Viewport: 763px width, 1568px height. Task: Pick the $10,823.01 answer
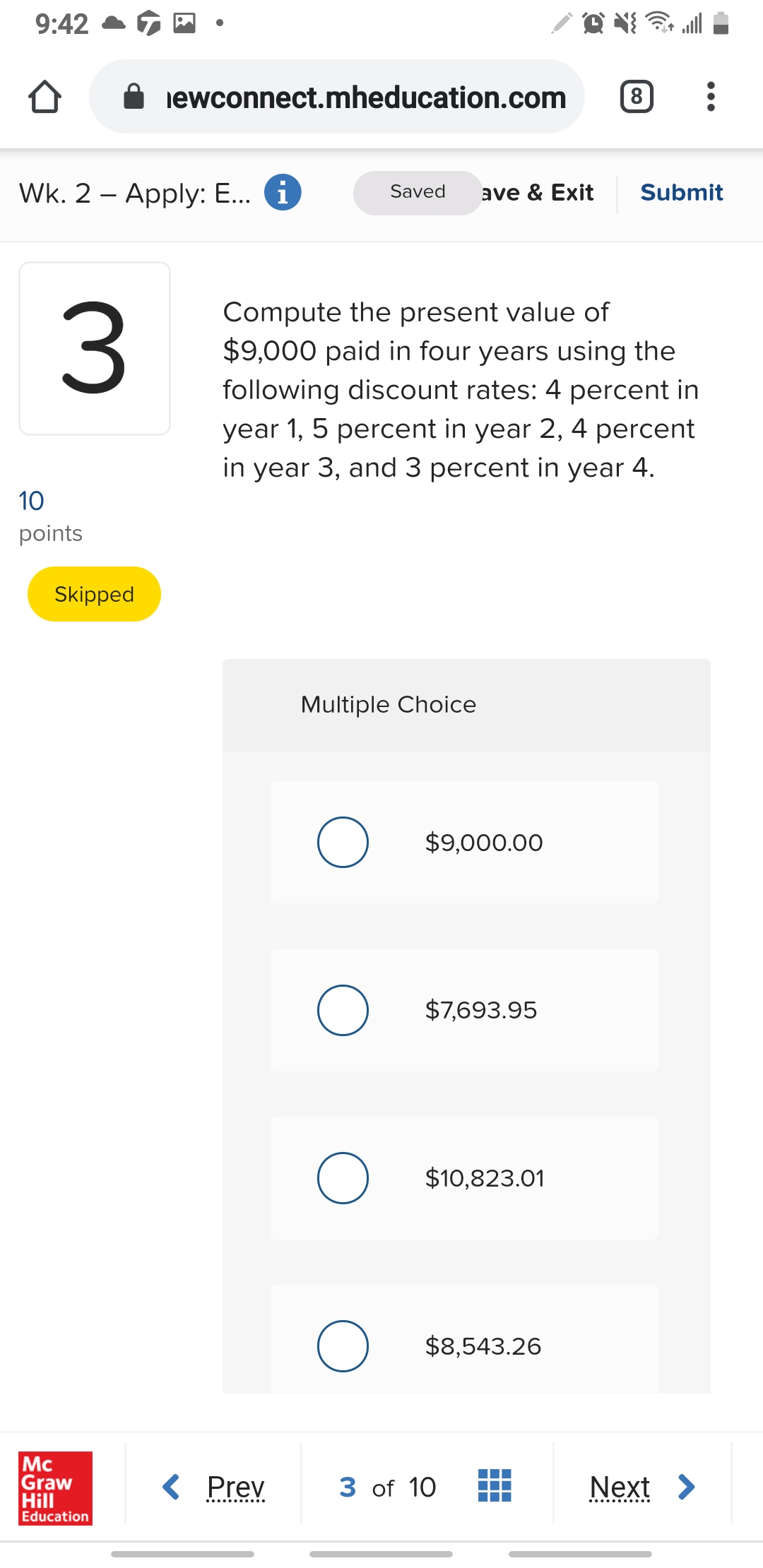click(x=343, y=1178)
